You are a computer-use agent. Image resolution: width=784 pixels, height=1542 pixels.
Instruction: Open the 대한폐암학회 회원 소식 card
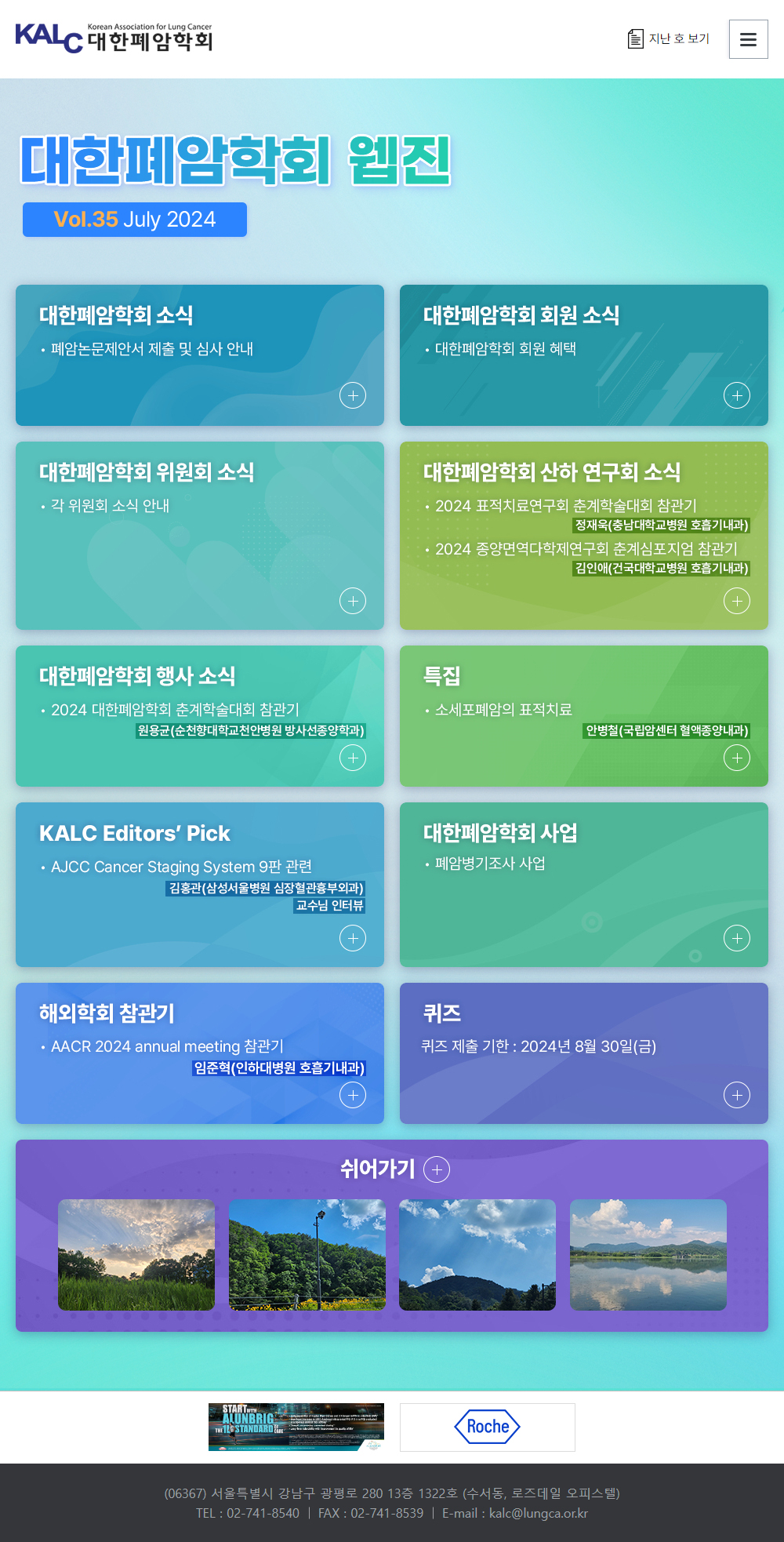point(583,355)
